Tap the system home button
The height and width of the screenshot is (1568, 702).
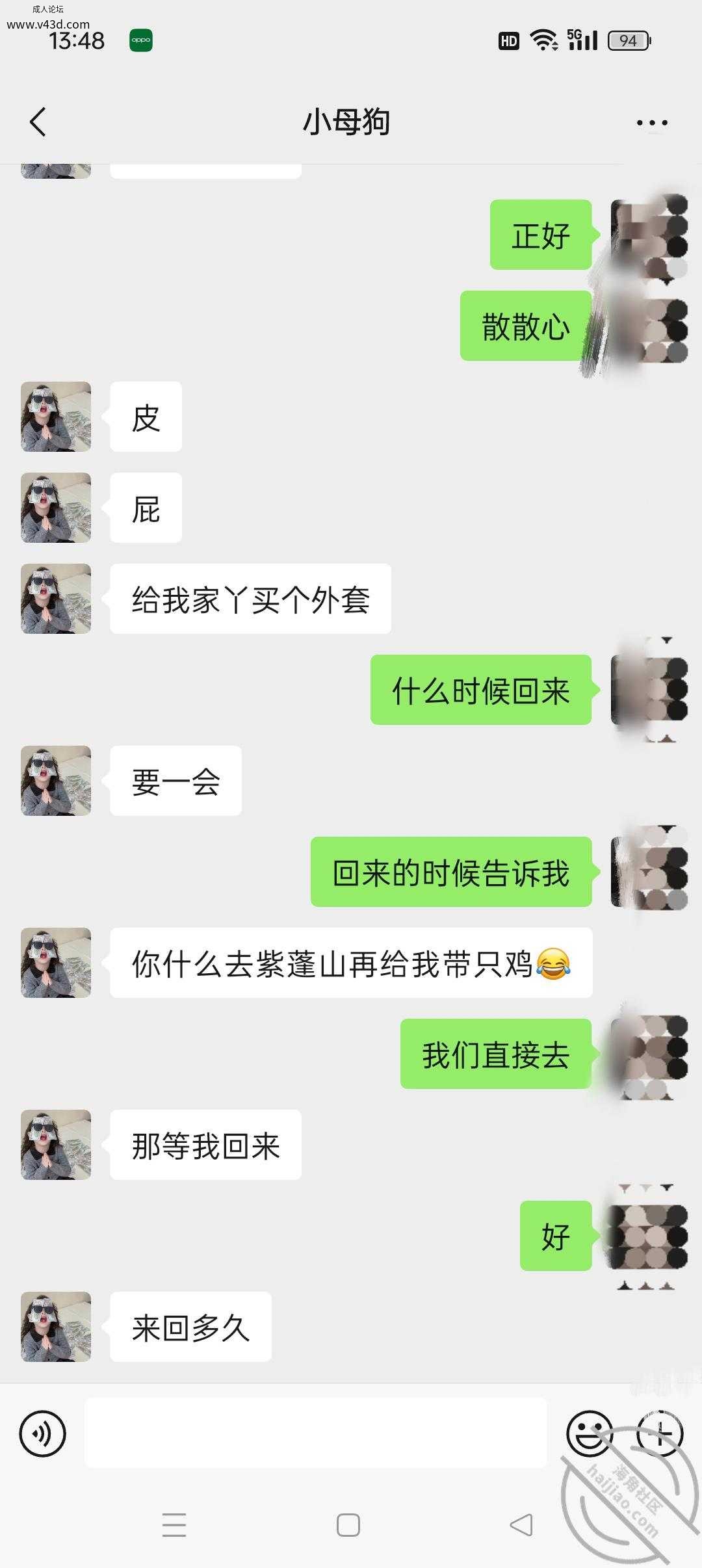click(348, 1524)
